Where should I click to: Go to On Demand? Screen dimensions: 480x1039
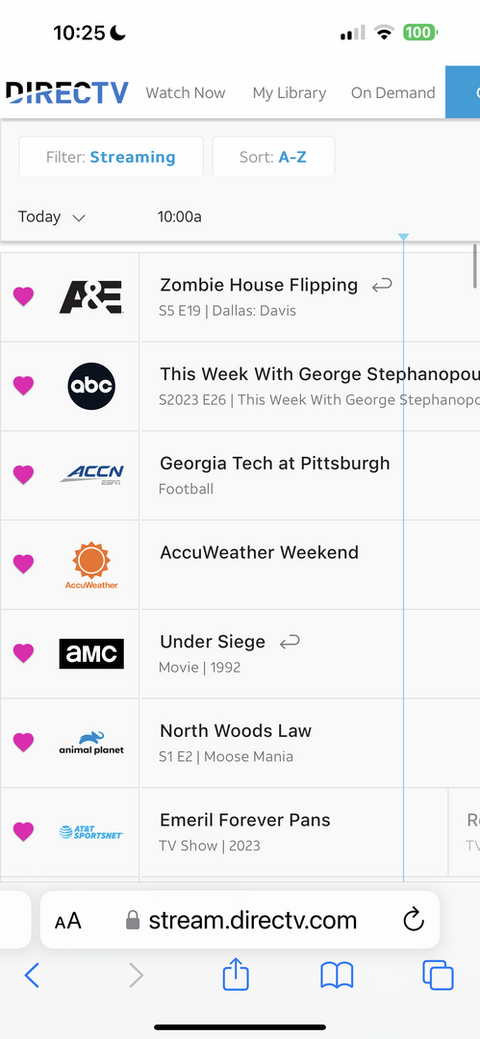coord(393,93)
